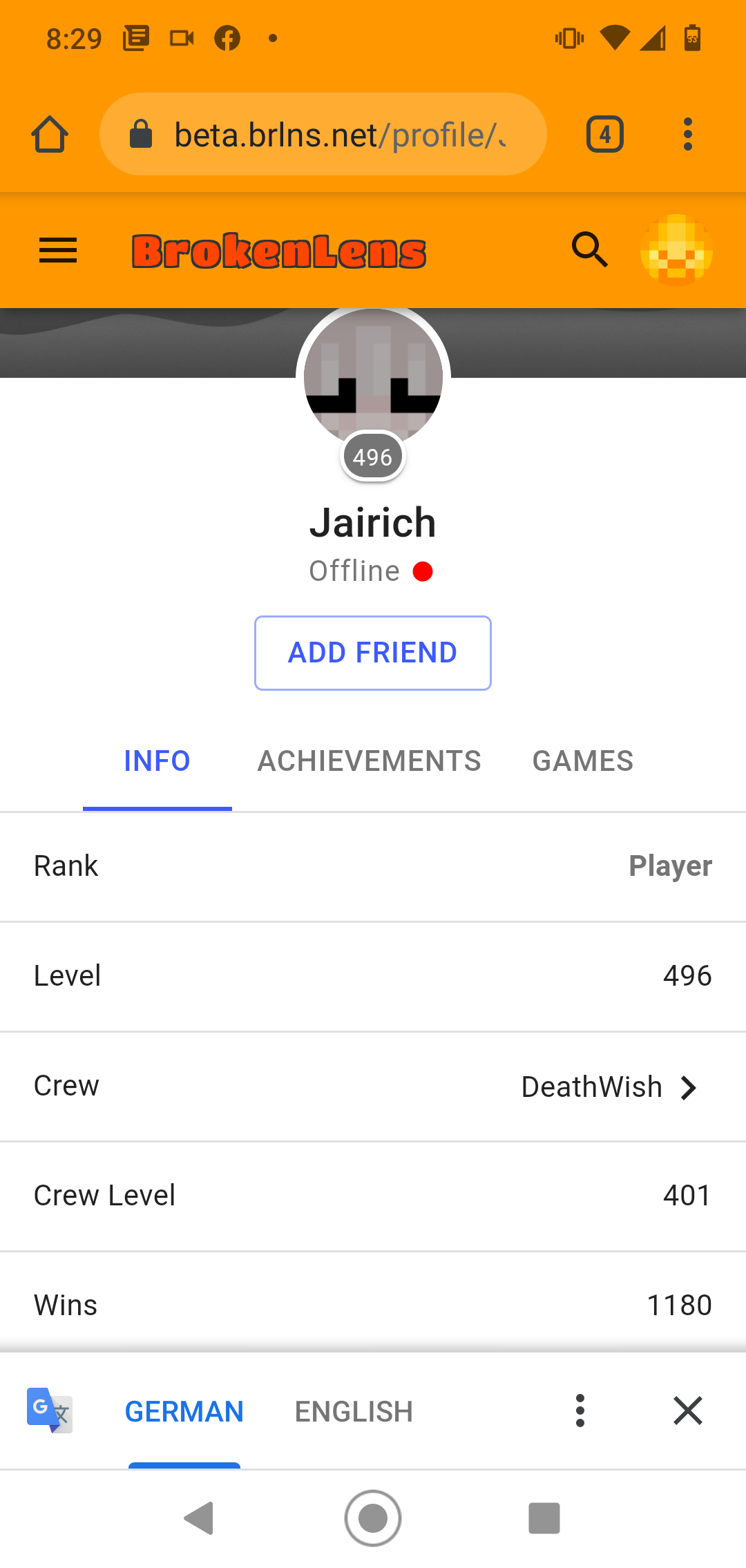
Task: Open translate bar more options
Action: pyautogui.click(x=580, y=1411)
